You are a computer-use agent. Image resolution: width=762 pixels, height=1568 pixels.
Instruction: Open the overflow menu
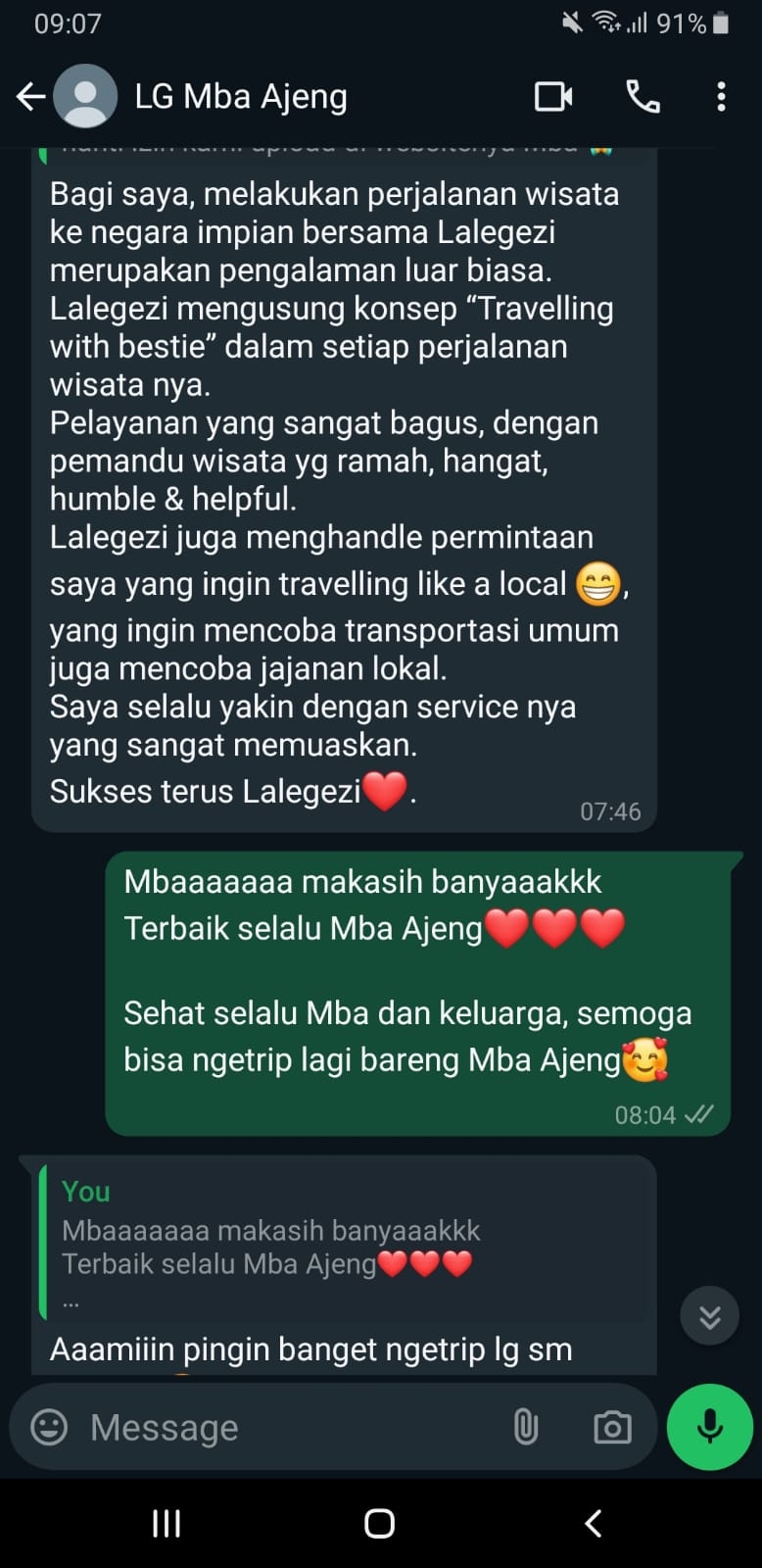[x=721, y=96]
